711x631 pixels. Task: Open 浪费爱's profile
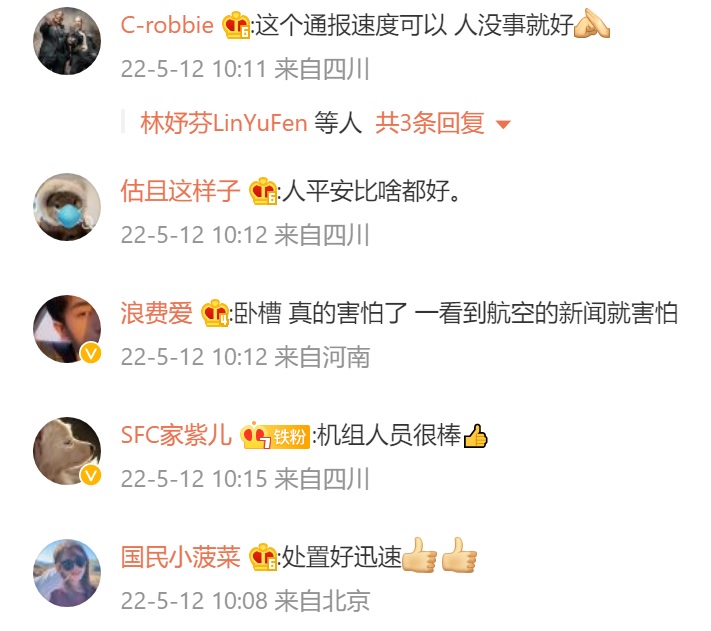click(x=157, y=313)
